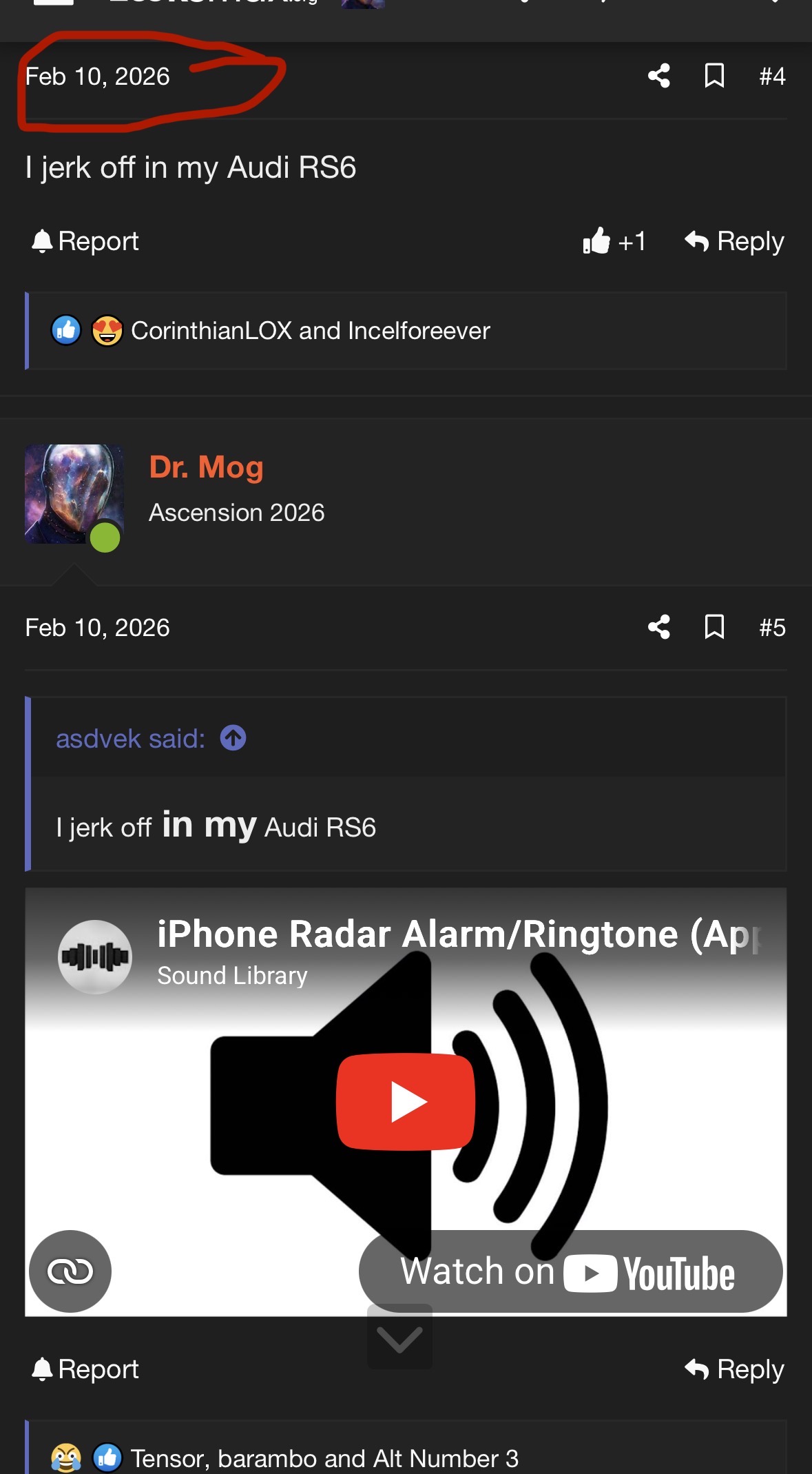Like post #4 with +1
The image size is (812, 1474).
point(614,241)
